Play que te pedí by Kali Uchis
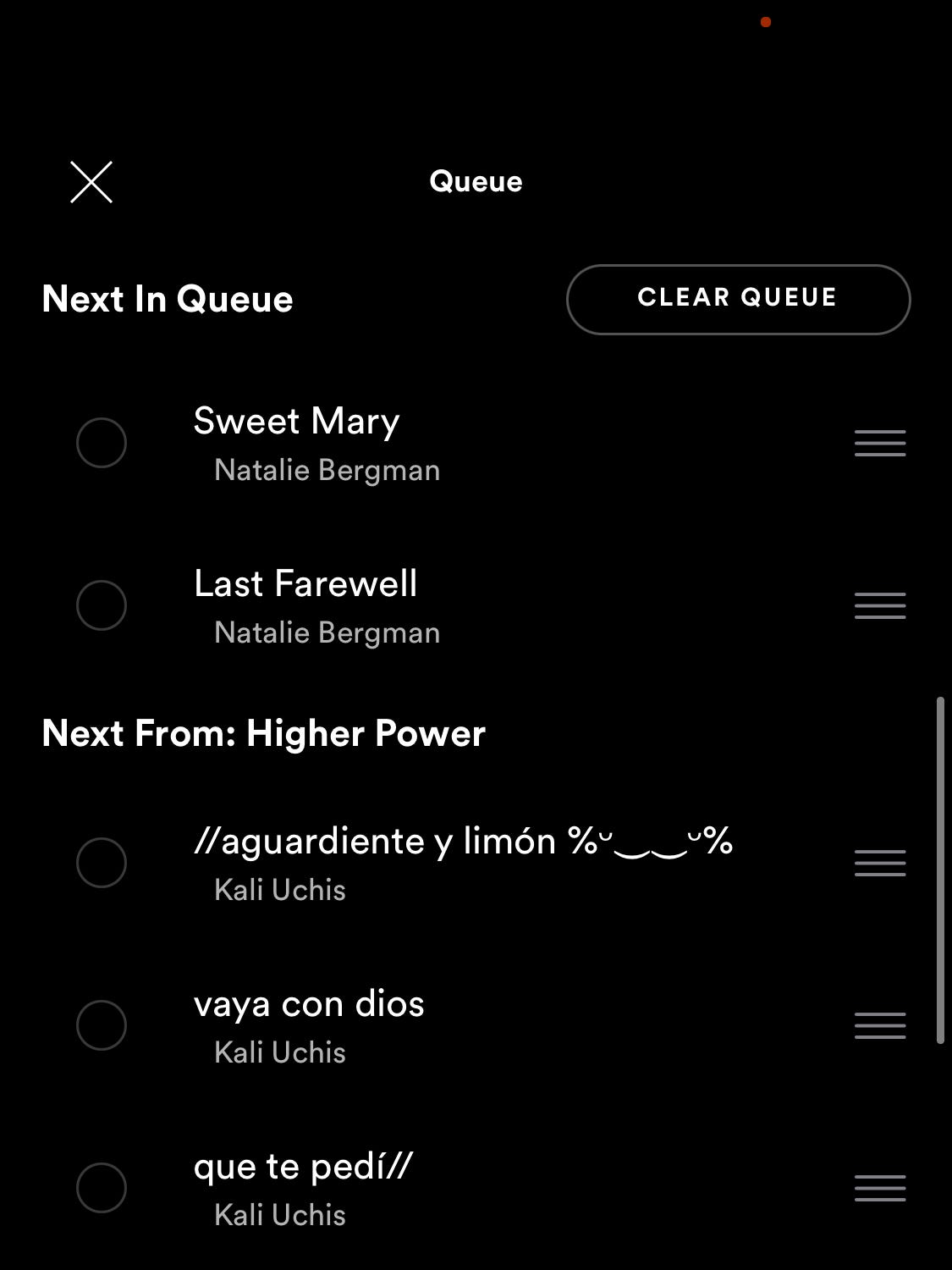 [x=302, y=1167]
